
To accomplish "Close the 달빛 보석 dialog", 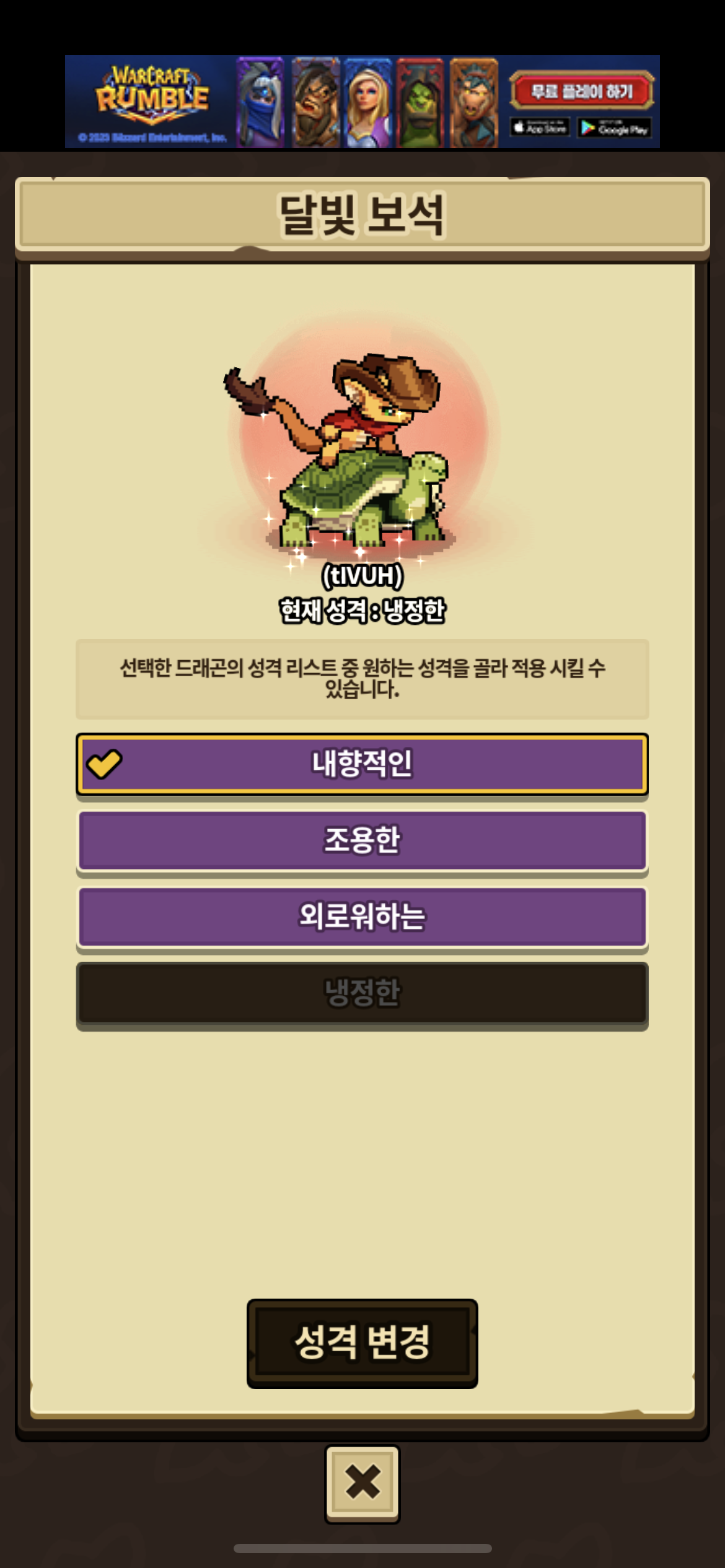I will (362, 1483).
